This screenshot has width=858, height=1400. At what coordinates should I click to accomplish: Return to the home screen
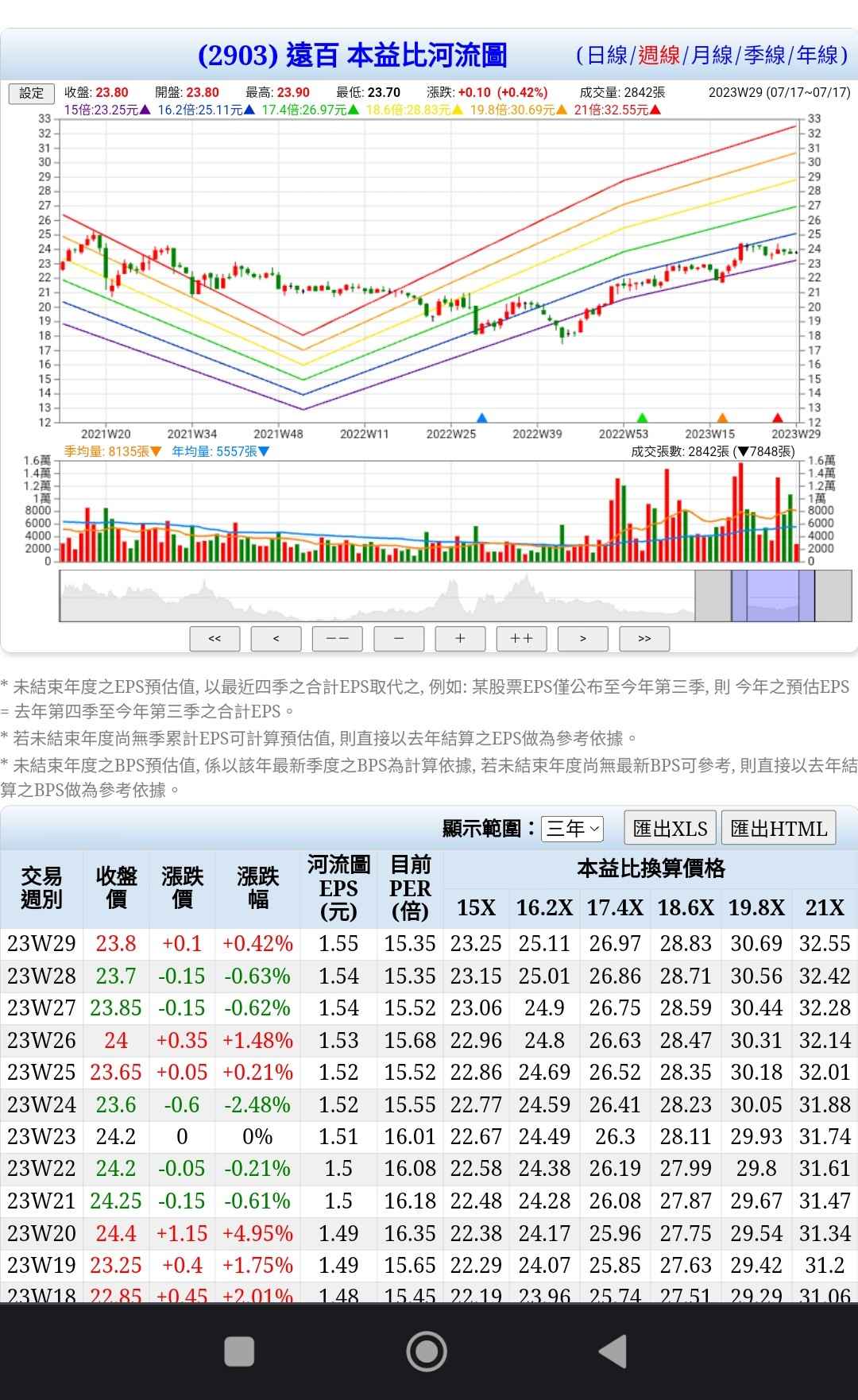427,1351
